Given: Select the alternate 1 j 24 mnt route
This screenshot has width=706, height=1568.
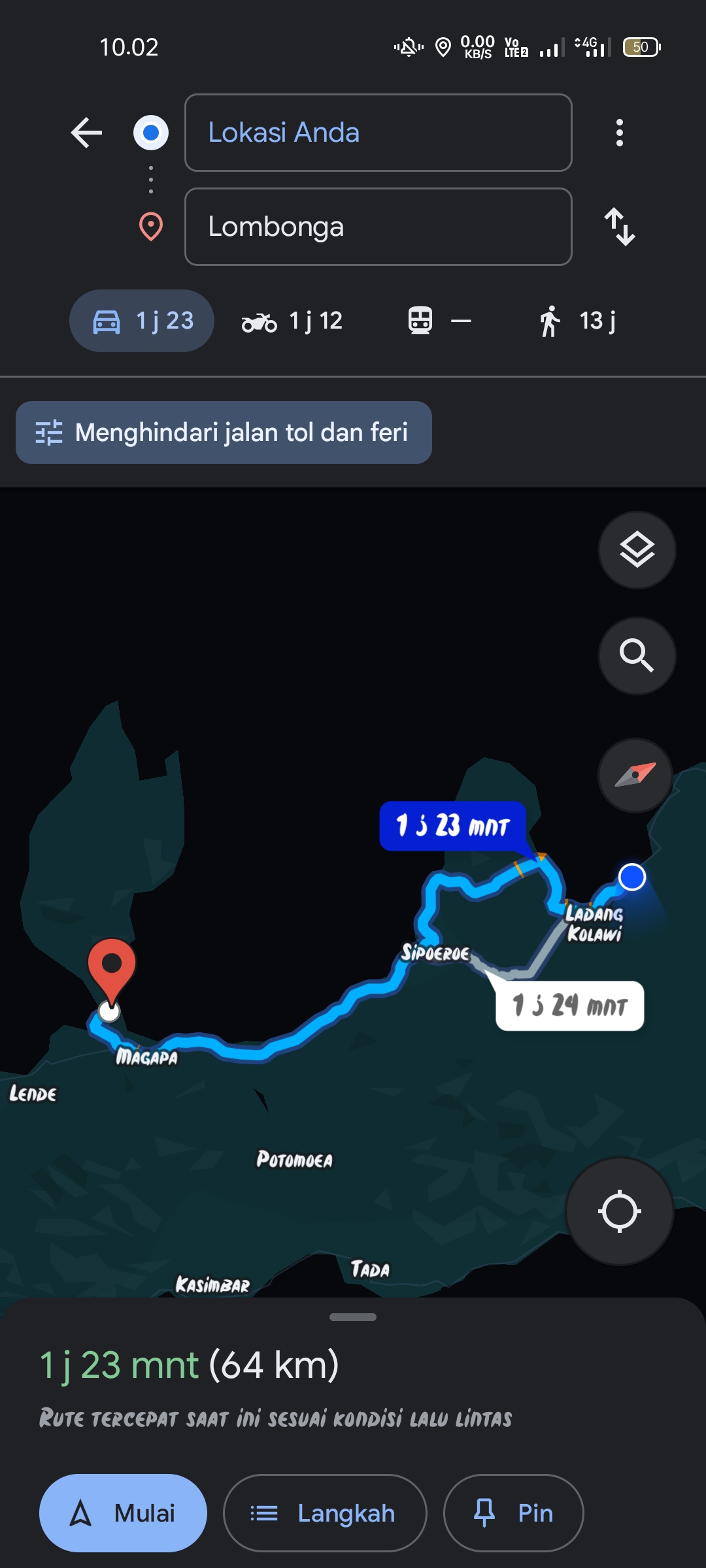Looking at the screenshot, I should [569, 1005].
